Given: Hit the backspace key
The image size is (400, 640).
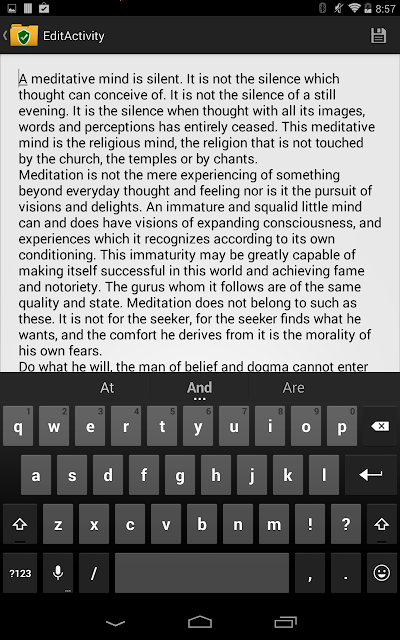Looking at the screenshot, I should click(x=380, y=427).
